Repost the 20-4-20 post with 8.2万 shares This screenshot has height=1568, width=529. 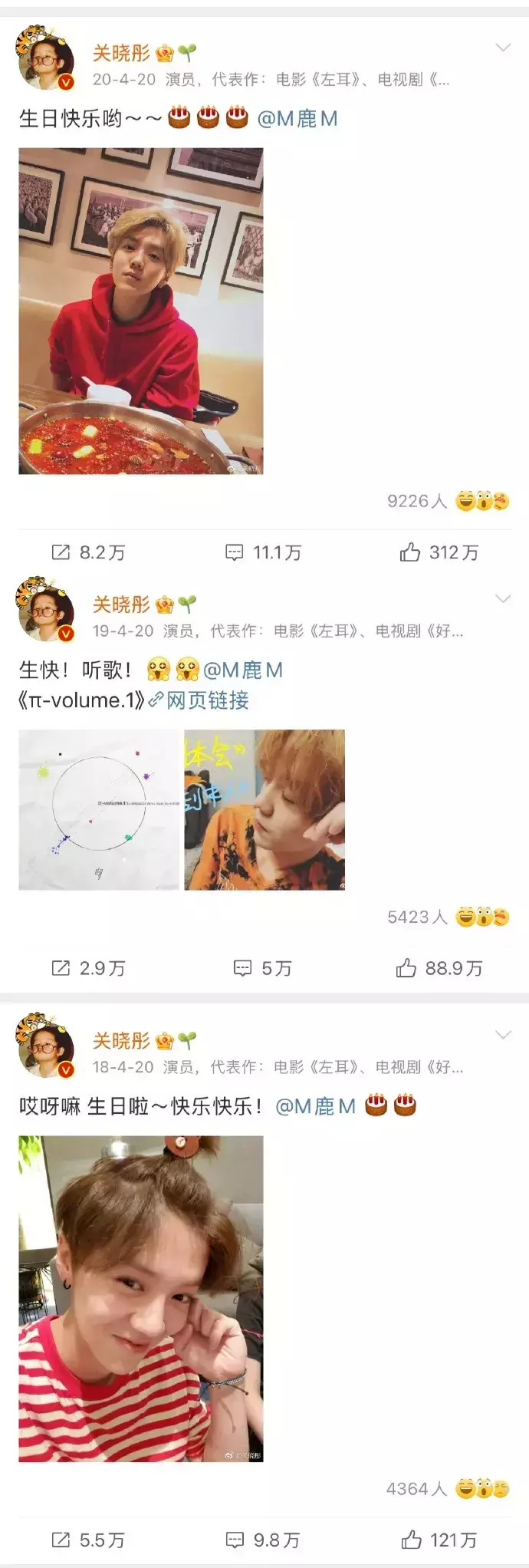pos(87,552)
